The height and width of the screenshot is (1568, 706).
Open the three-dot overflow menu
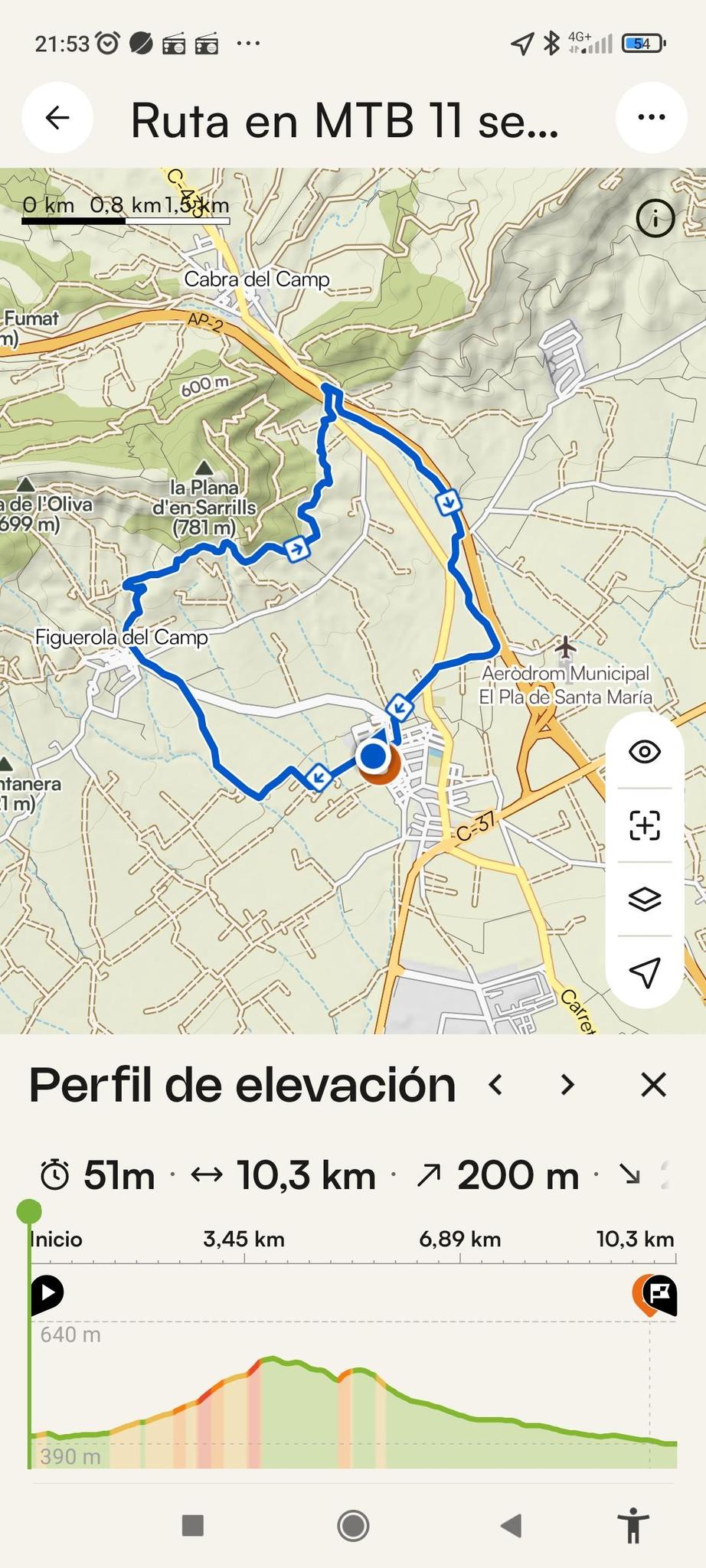(x=651, y=118)
